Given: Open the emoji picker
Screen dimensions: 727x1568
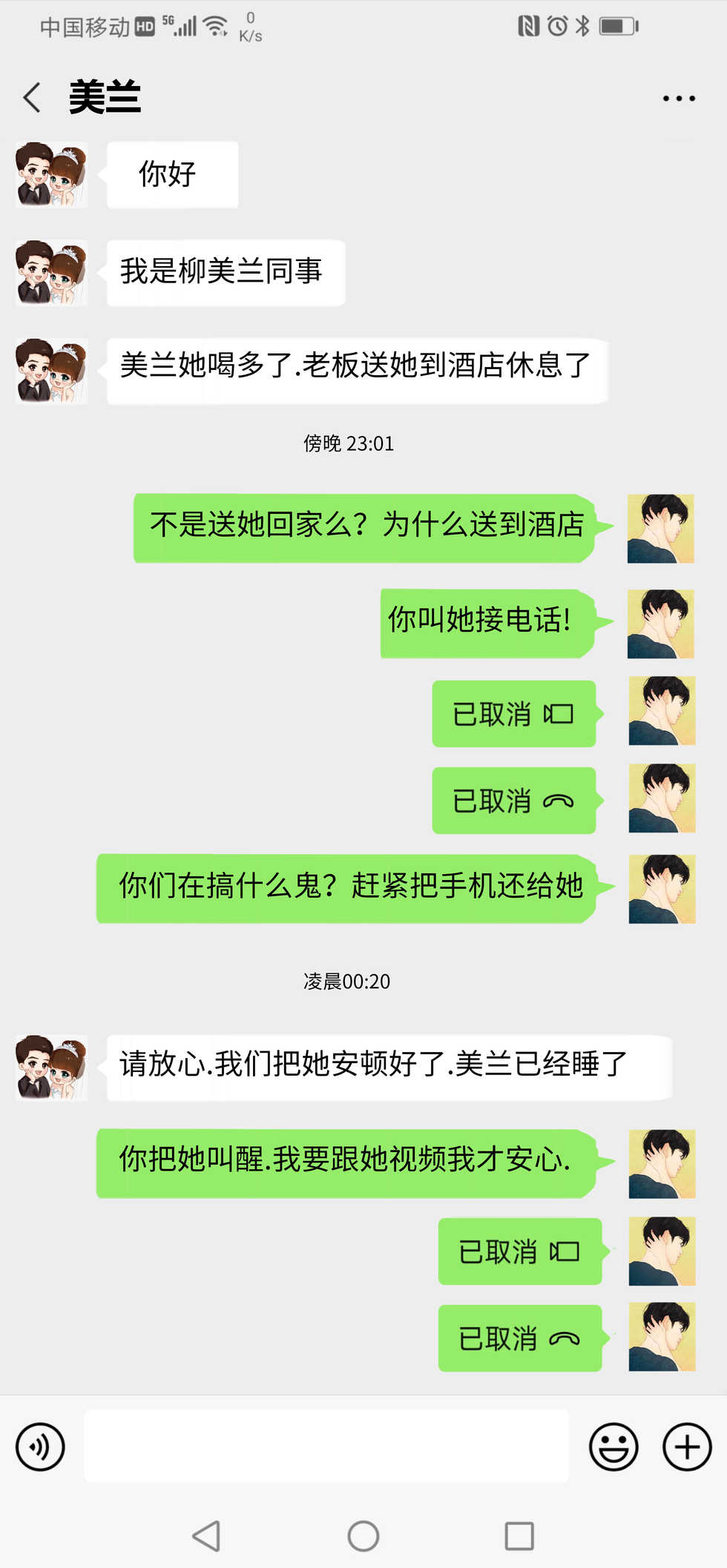Looking at the screenshot, I should coord(613,1446).
